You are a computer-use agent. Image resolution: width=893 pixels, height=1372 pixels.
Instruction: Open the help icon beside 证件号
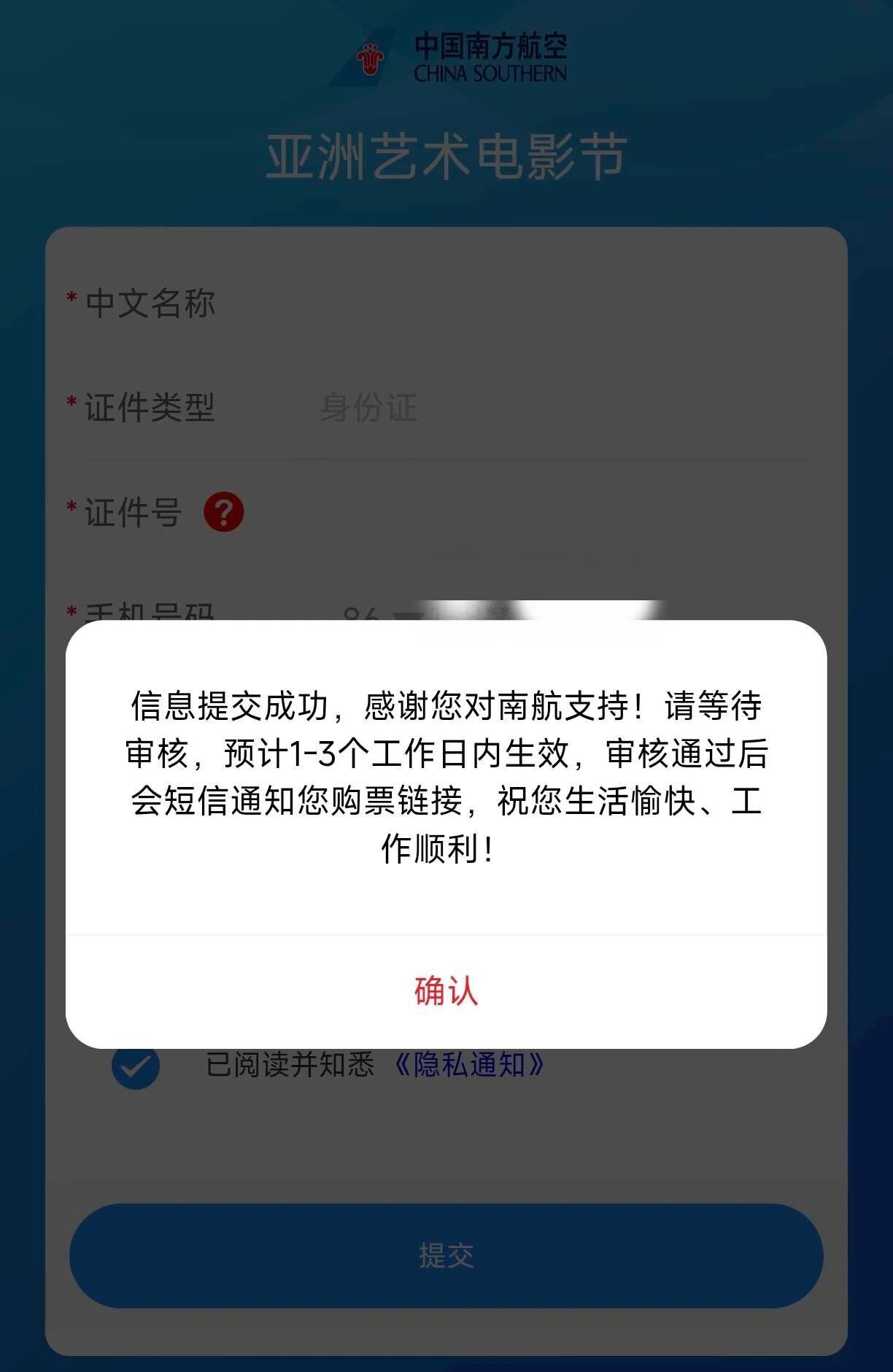pos(224,512)
